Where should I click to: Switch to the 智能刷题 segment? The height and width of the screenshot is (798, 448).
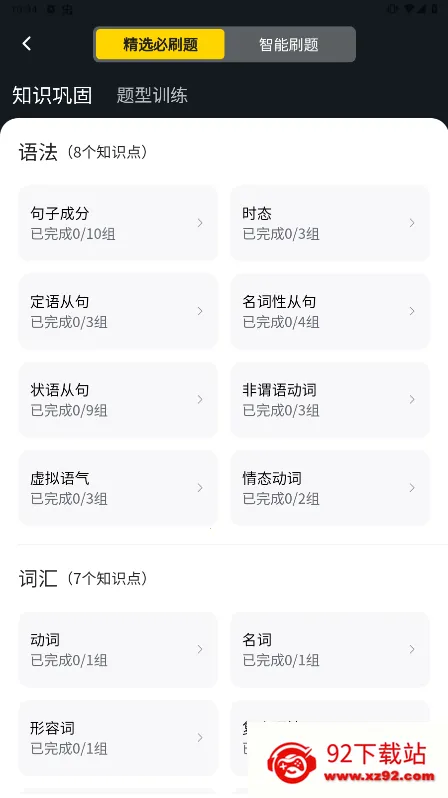click(289, 44)
